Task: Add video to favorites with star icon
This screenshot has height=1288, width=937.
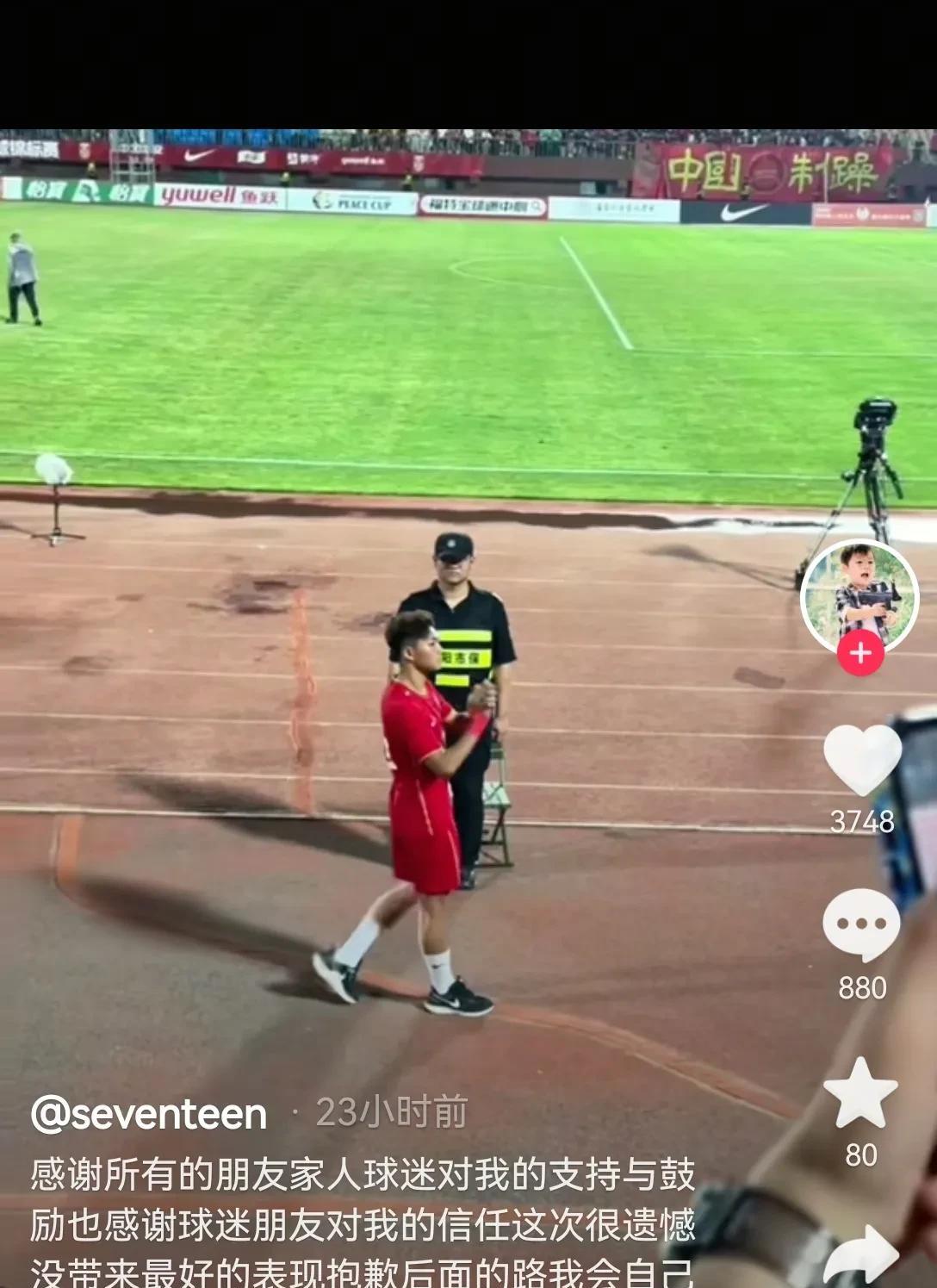Action: coord(860,1093)
